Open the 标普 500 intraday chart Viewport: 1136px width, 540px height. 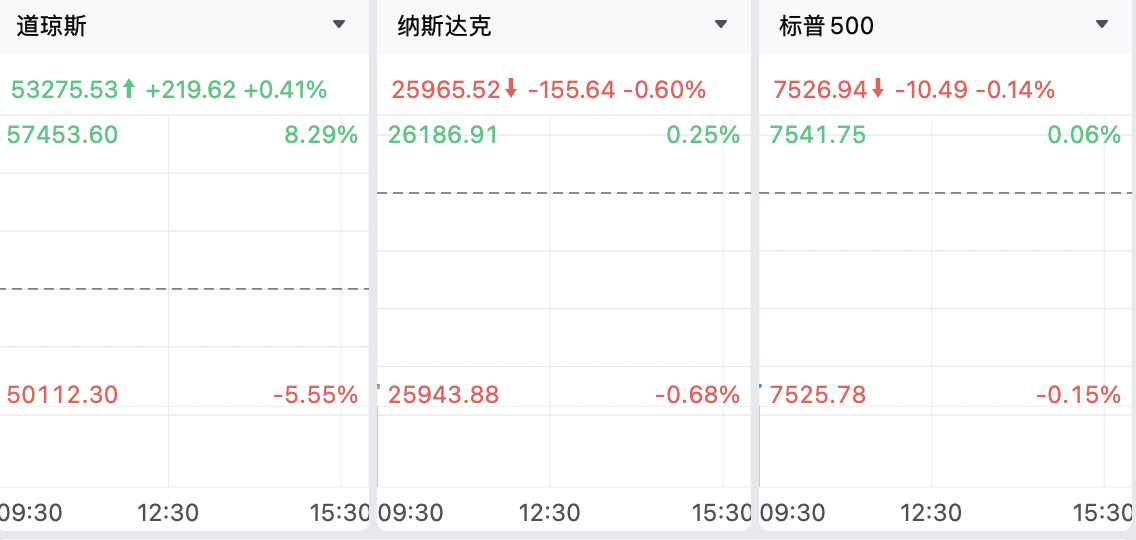click(945, 301)
